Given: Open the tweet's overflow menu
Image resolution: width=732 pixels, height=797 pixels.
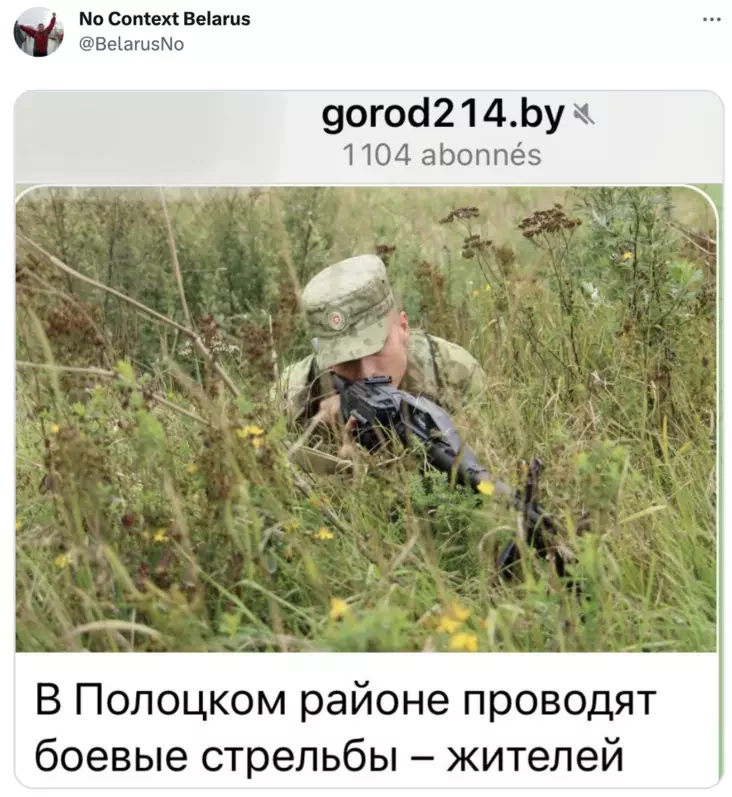Looking at the screenshot, I should coord(711,20).
